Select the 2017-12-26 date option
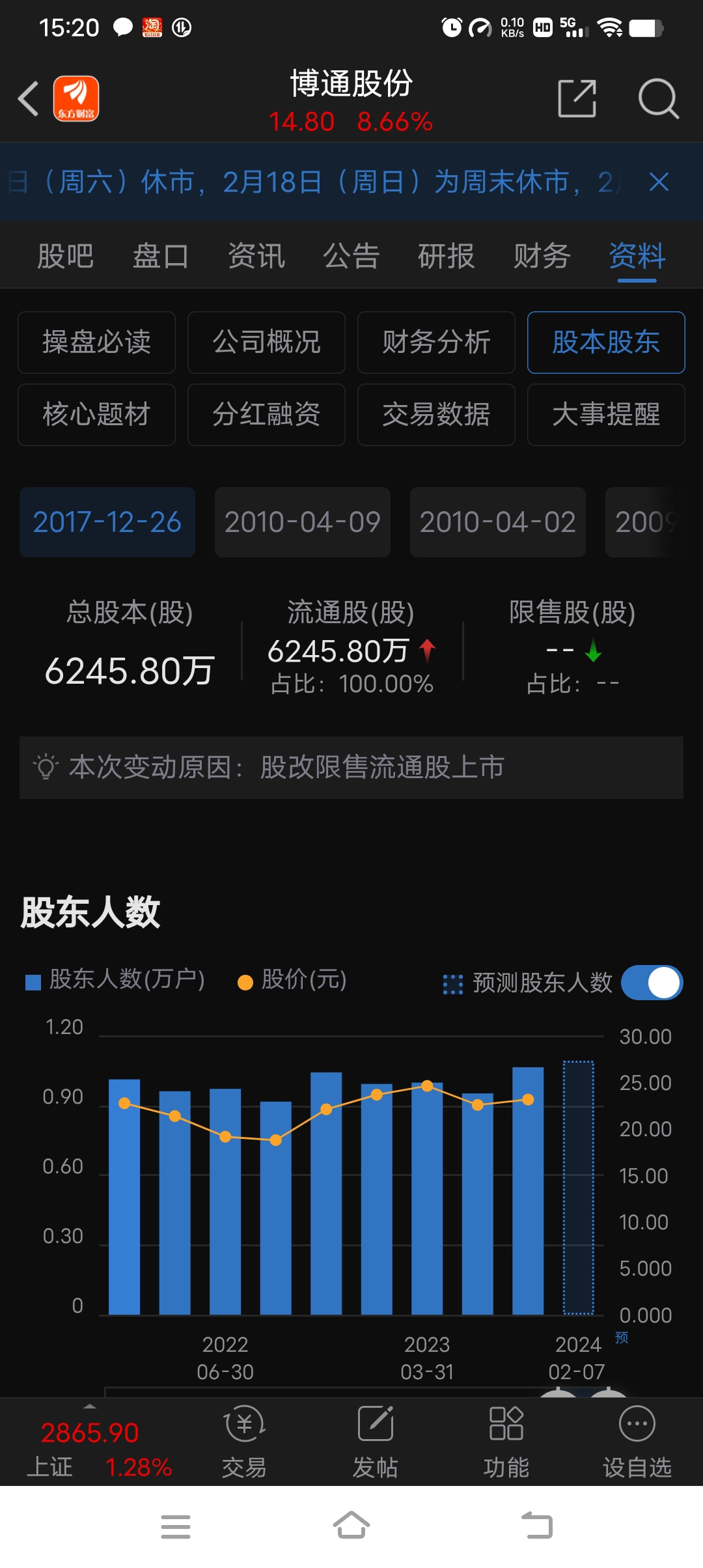The image size is (703, 1568). point(107,522)
